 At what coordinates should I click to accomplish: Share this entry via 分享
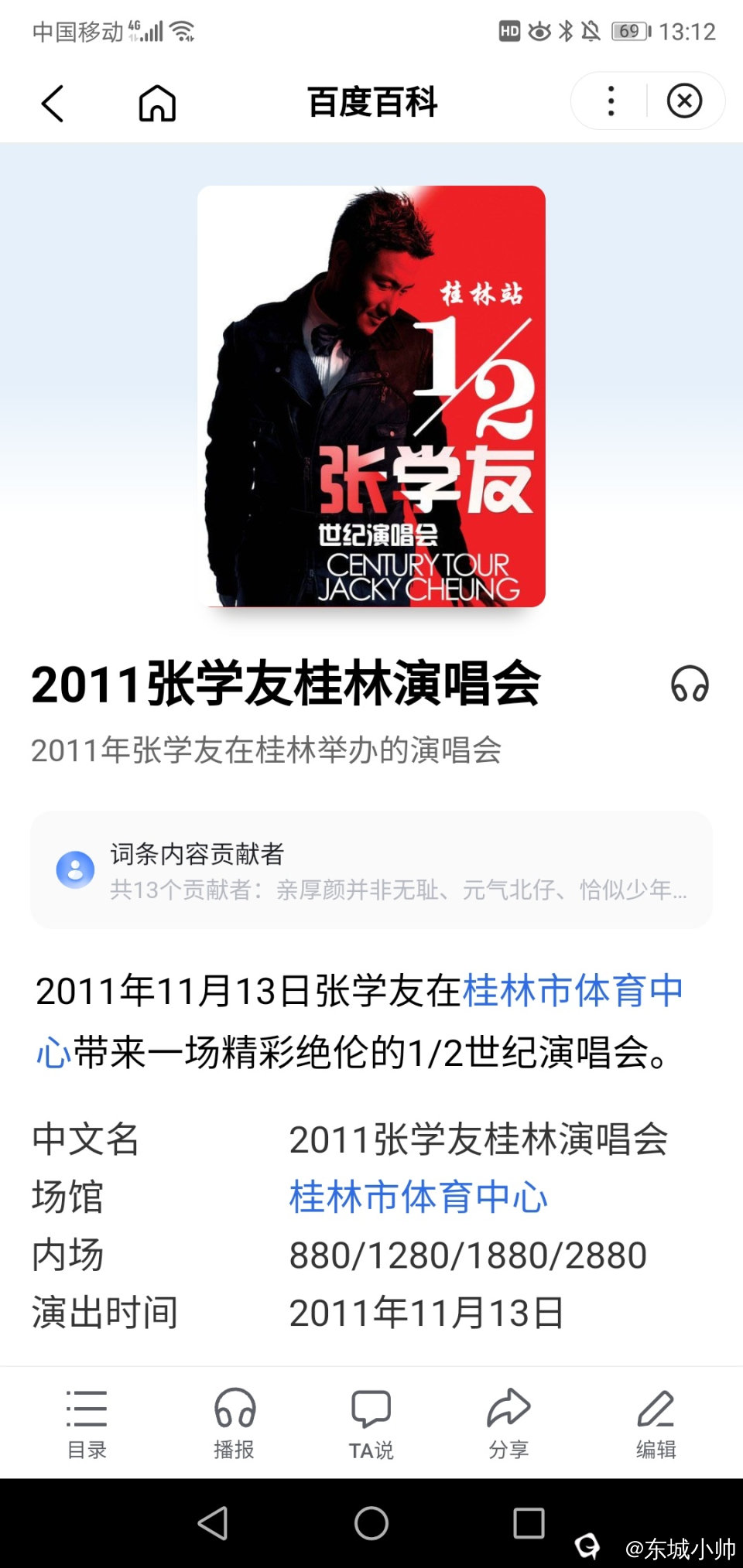click(x=508, y=1423)
